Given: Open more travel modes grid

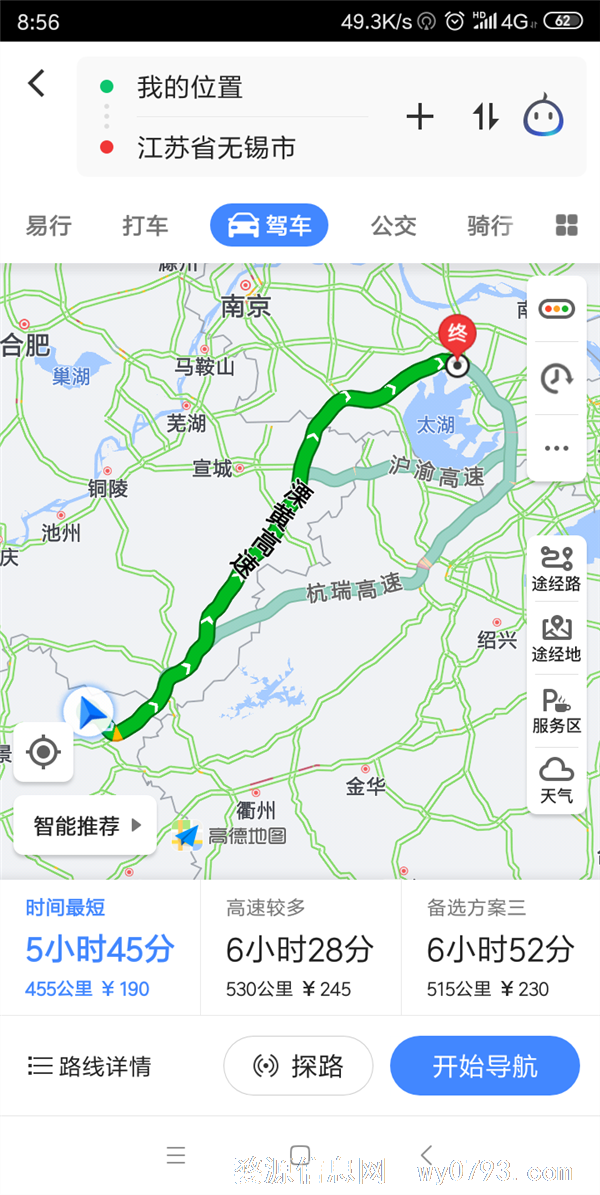Looking at the screenshot, I should click(x=567, y=225).
